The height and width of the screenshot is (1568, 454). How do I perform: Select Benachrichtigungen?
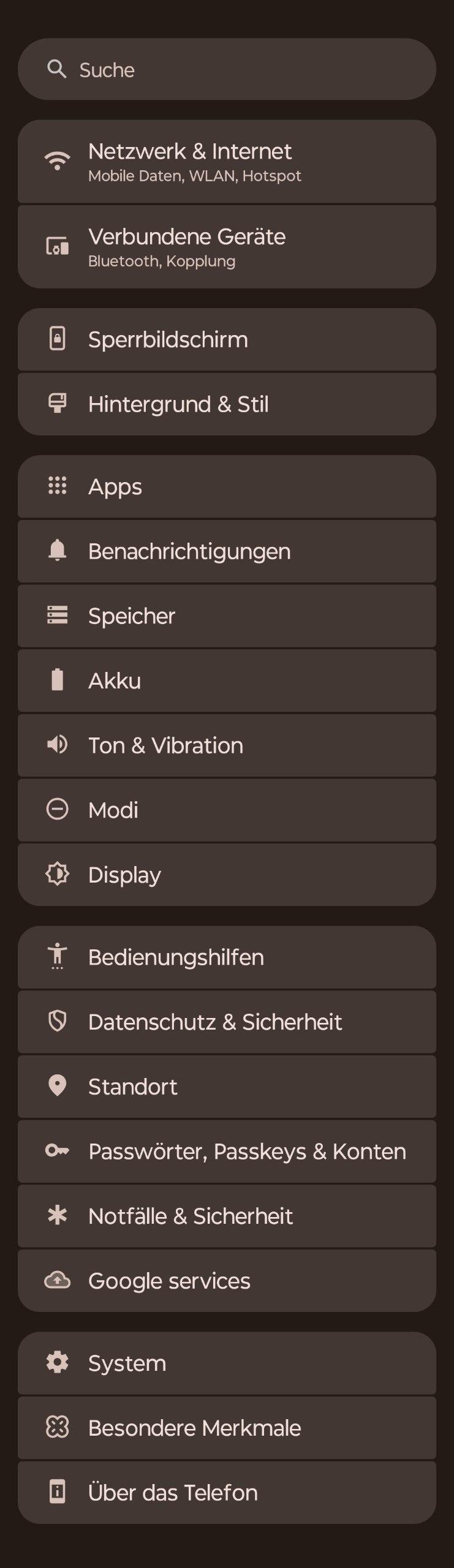click(x=227, y=551)
